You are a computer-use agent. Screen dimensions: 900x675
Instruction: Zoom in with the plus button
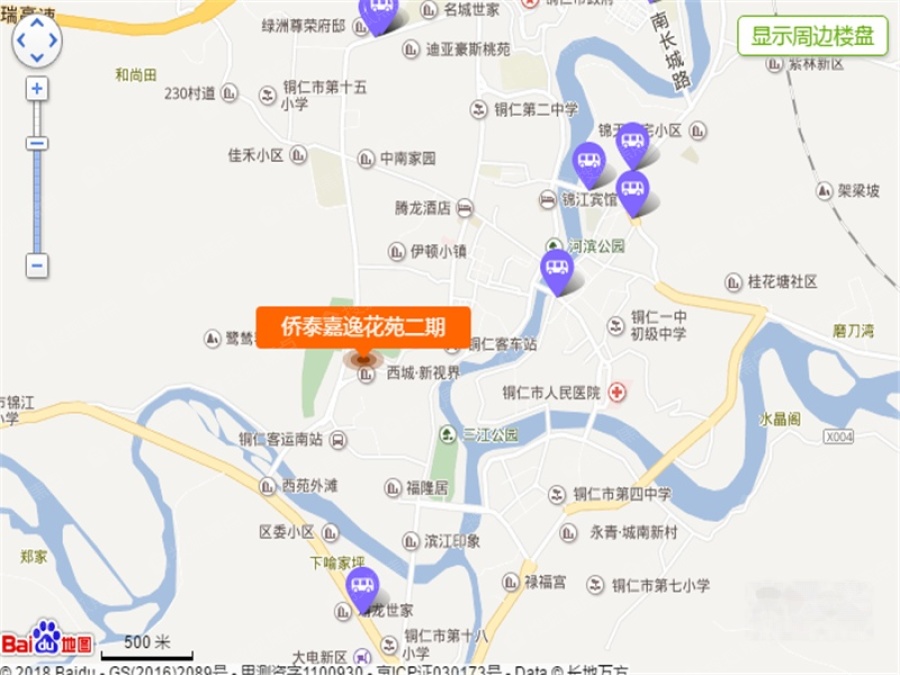37,89
